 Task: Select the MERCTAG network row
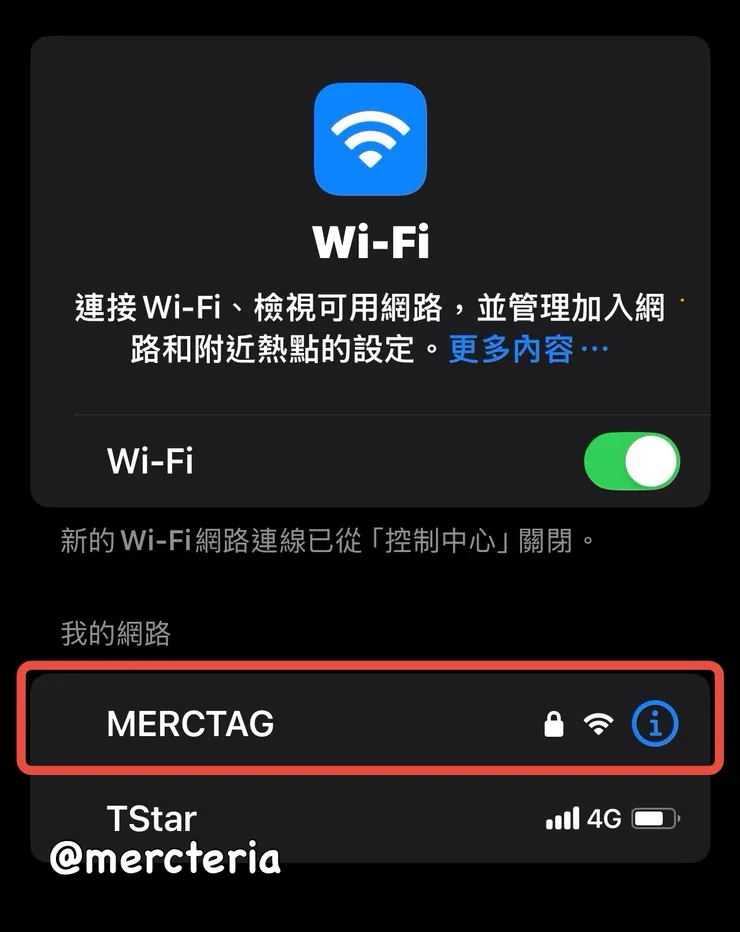pyautogui.click(x=370, y=722)
